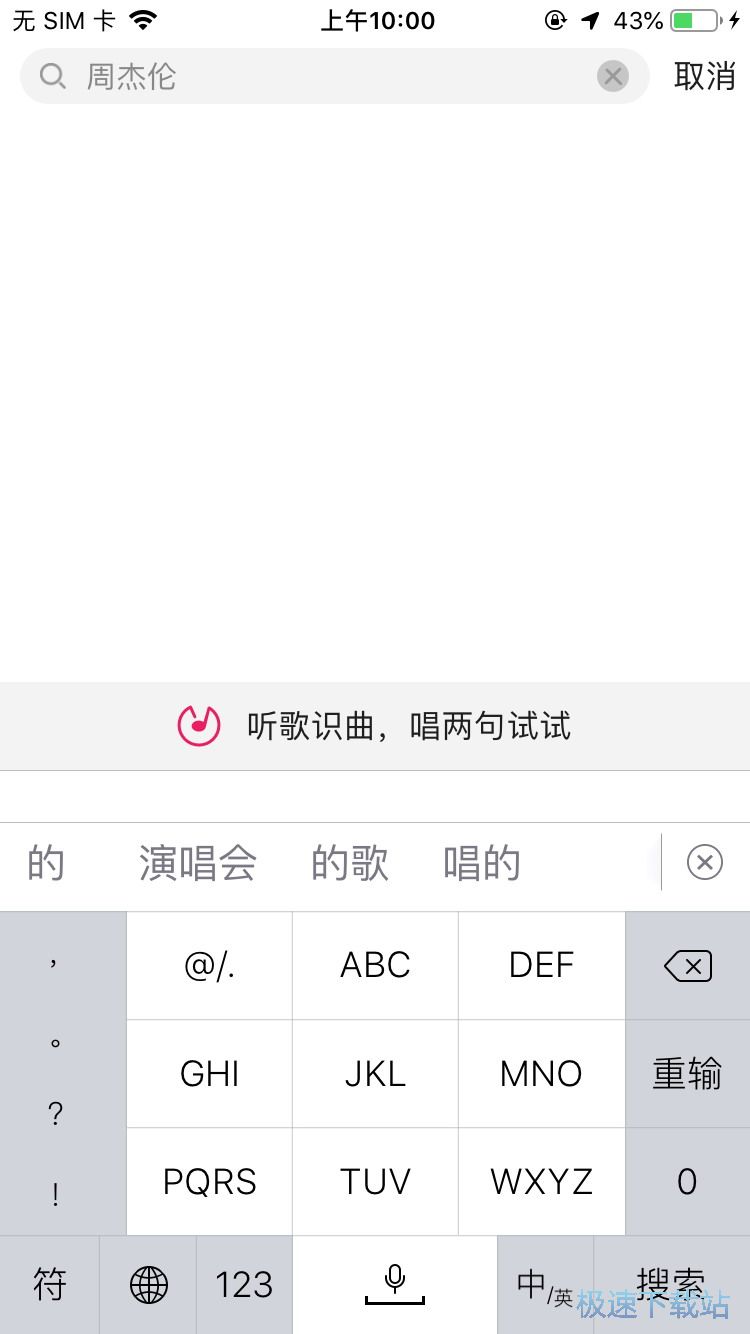
Task: Pick the 唱的 suggestion
Action: coord(481,863)
